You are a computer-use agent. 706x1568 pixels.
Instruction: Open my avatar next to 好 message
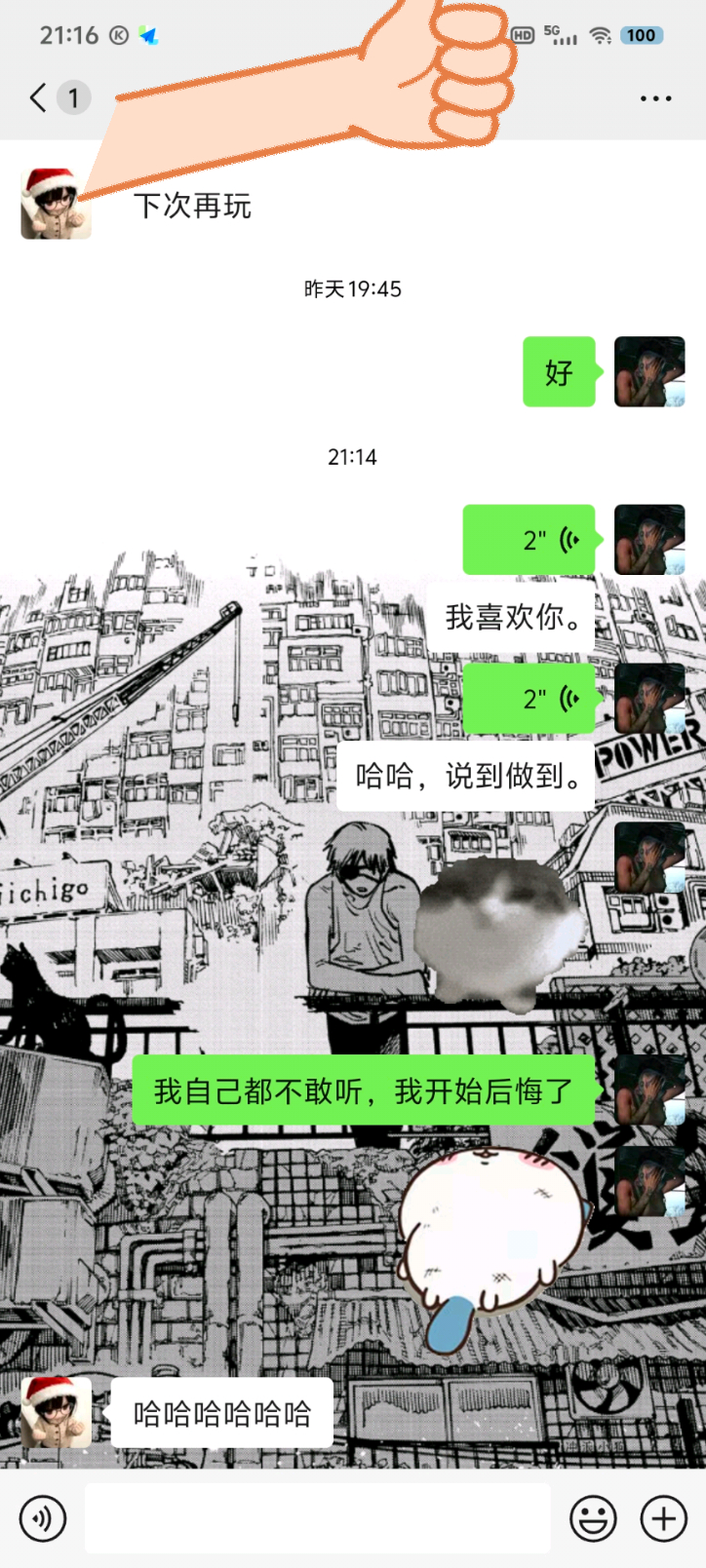tap(649, 372)
